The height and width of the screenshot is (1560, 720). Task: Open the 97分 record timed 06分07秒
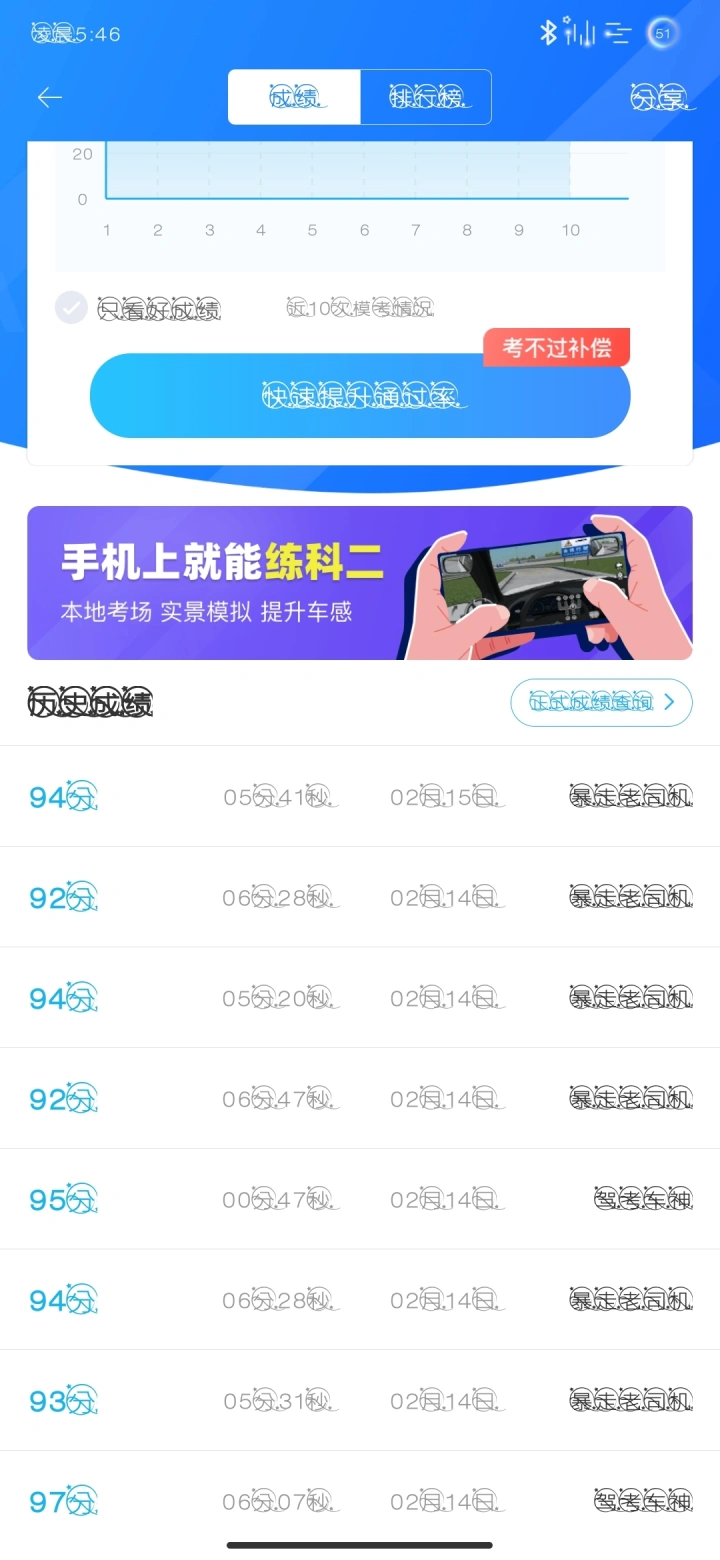(x=360, y=1501)
